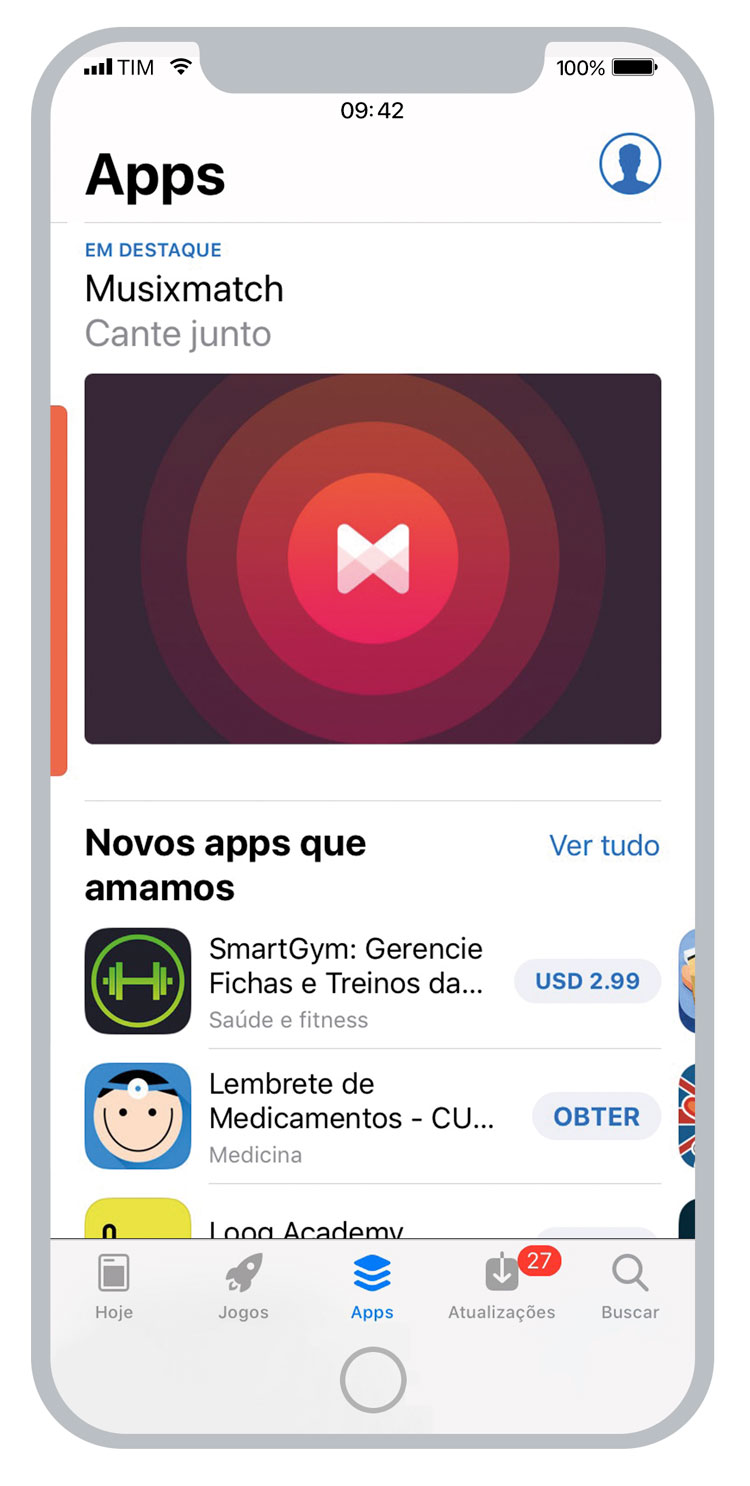Open the Musixmatch featured banner

coord(373,559)
